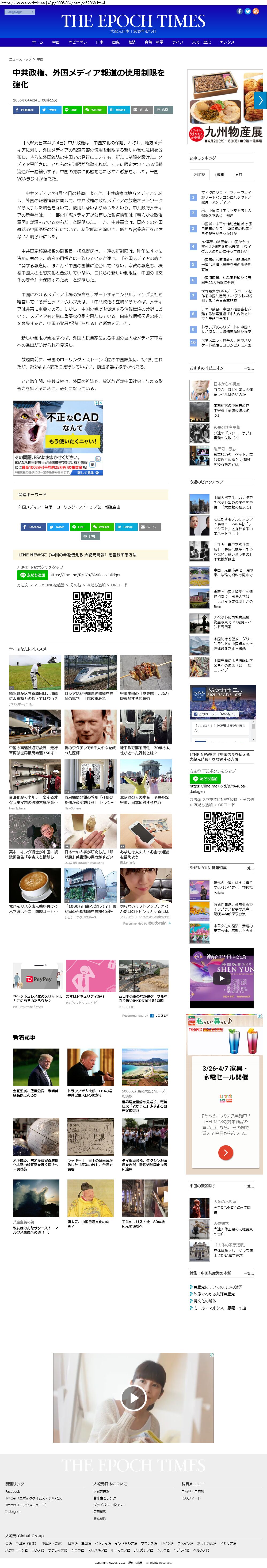The height and width of the screenshot is (1568, 267).
Task: Share via the top WeChat button
Action: point(94,110)
